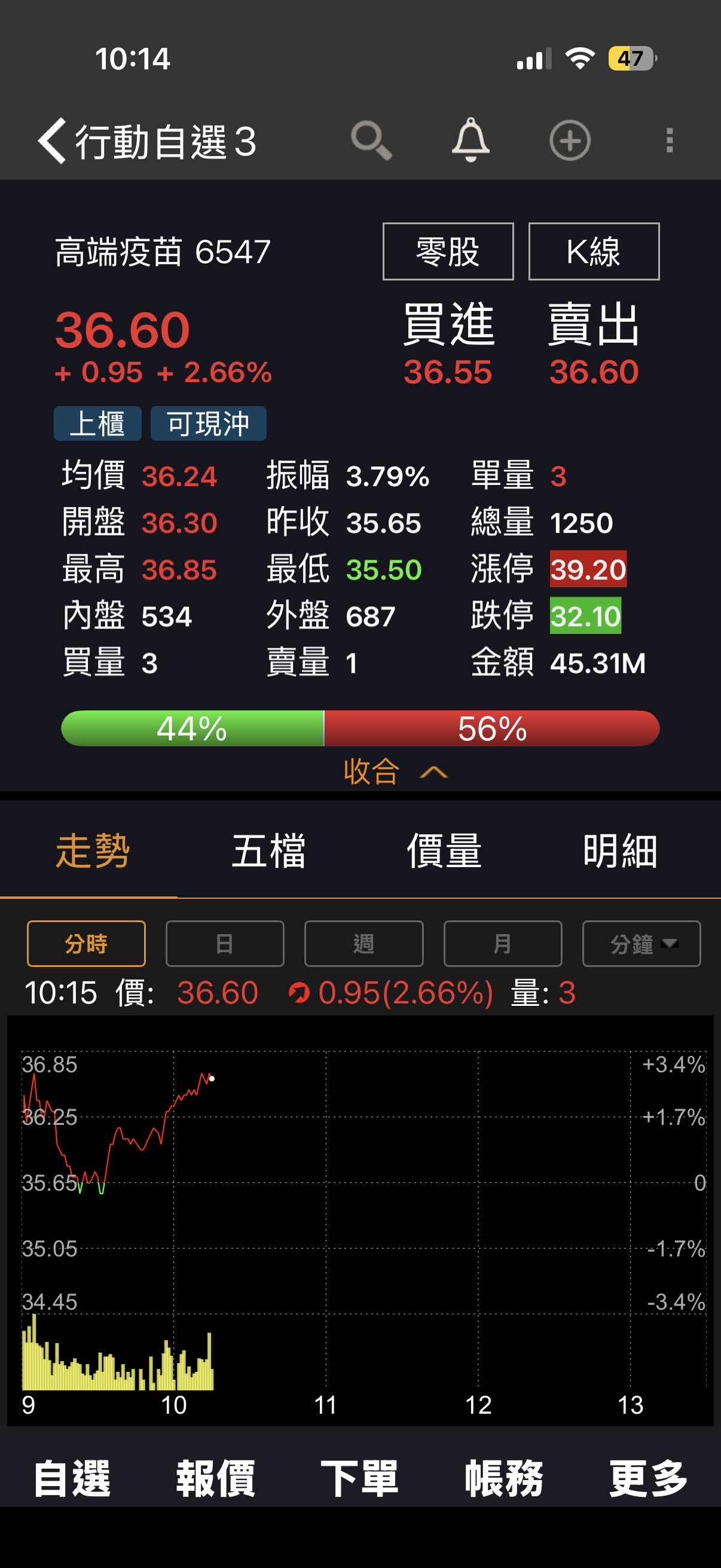Switch to 零股 odd-lot quotes
Viewport: 721px width, 1568px height.
[448, 251]
